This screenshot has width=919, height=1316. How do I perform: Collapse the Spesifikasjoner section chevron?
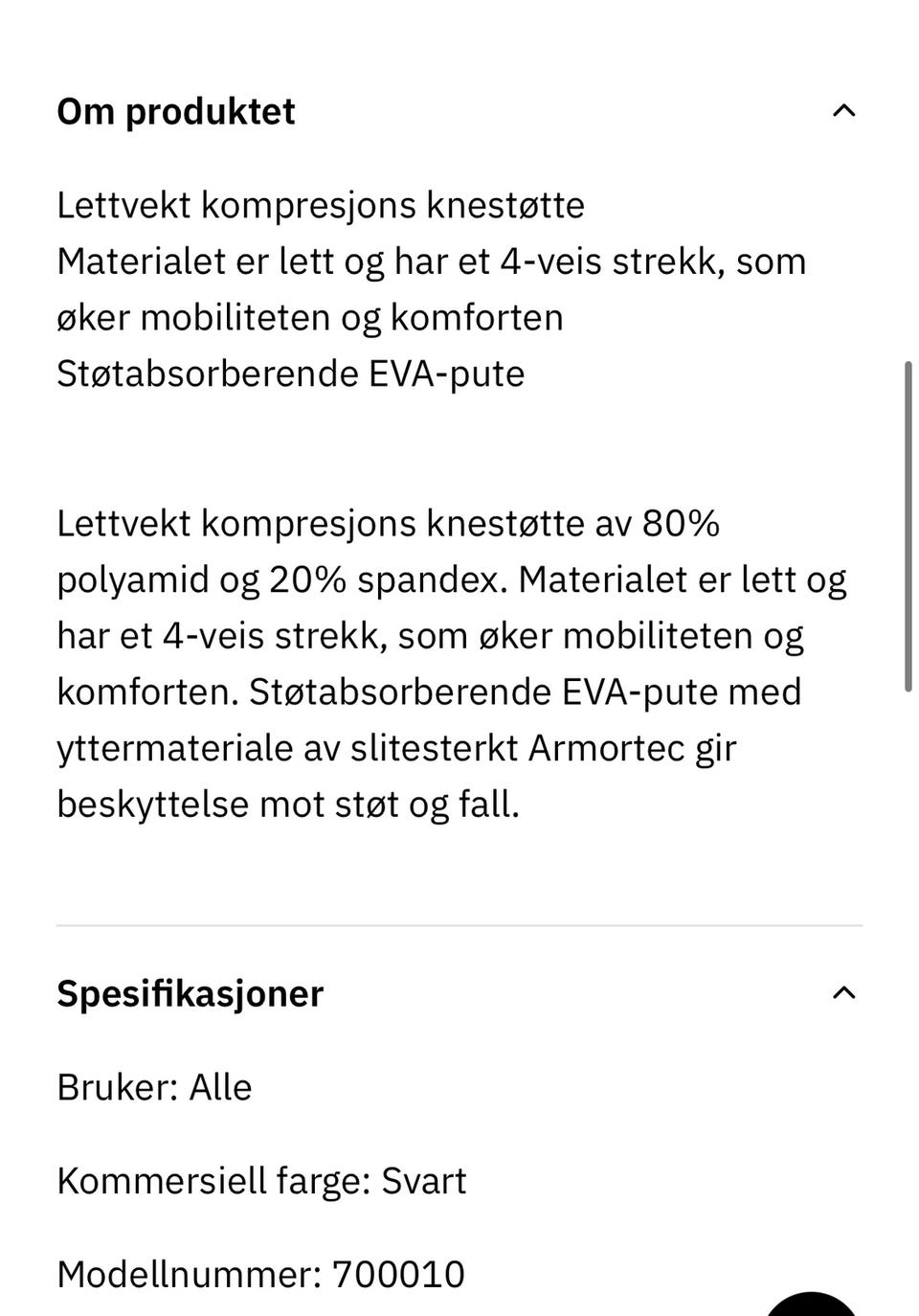843,993
